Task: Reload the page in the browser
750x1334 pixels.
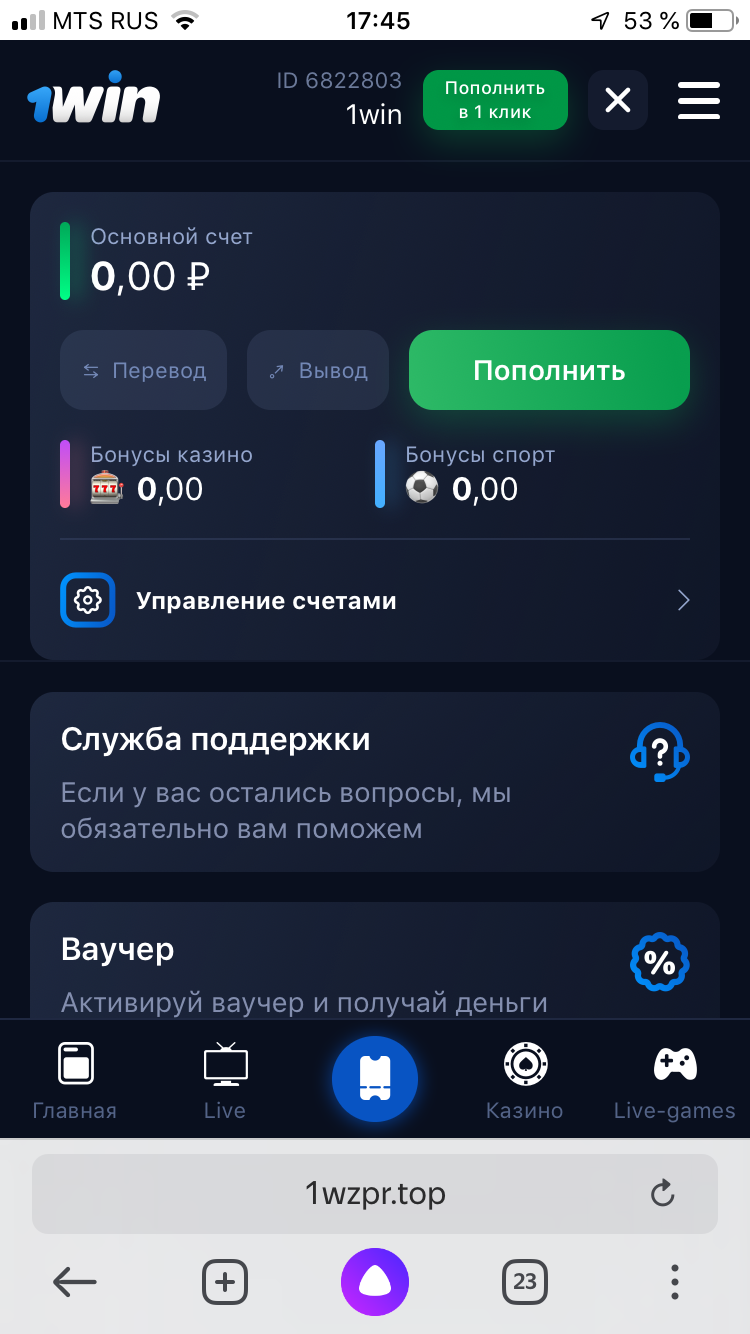Action: click(662, 1193)
